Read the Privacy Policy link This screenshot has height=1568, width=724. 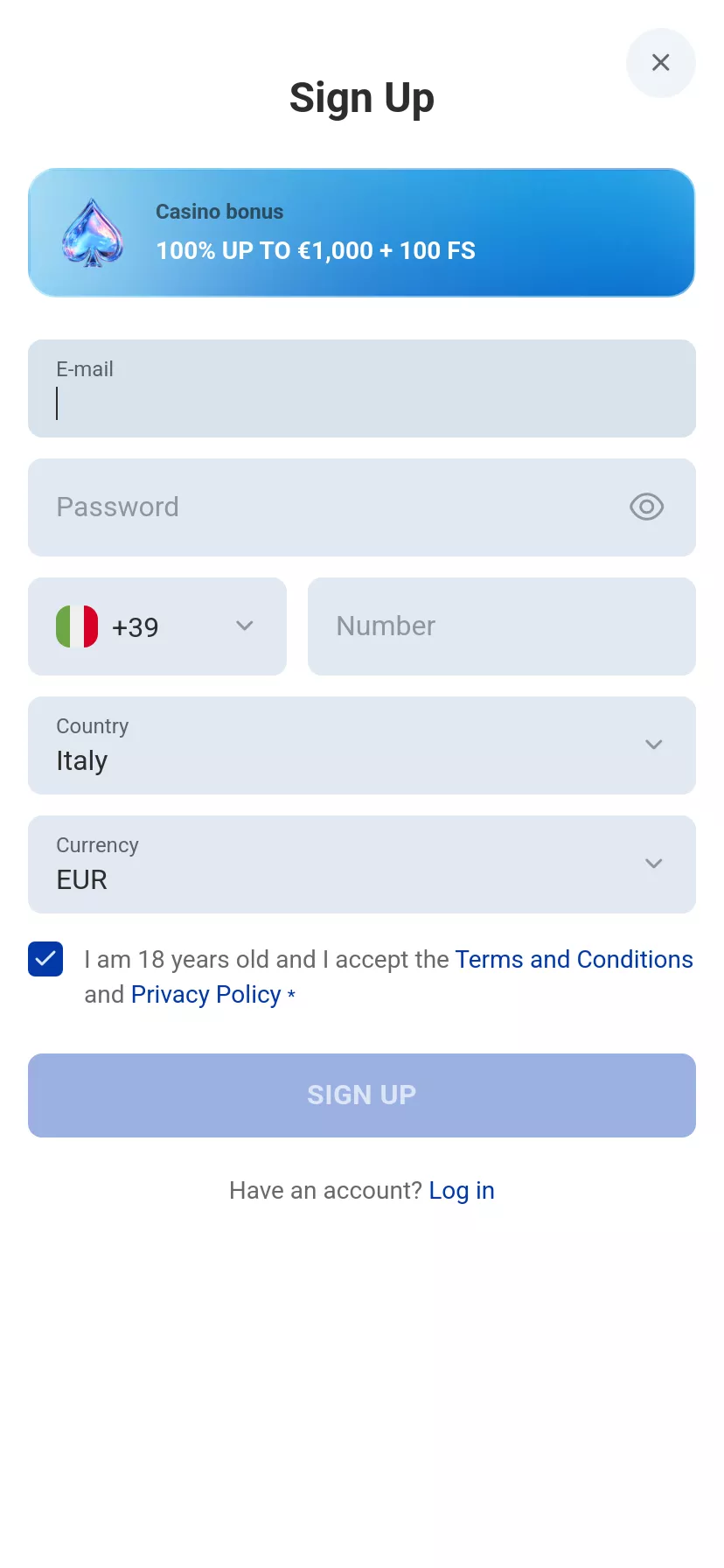coord(205,995)
